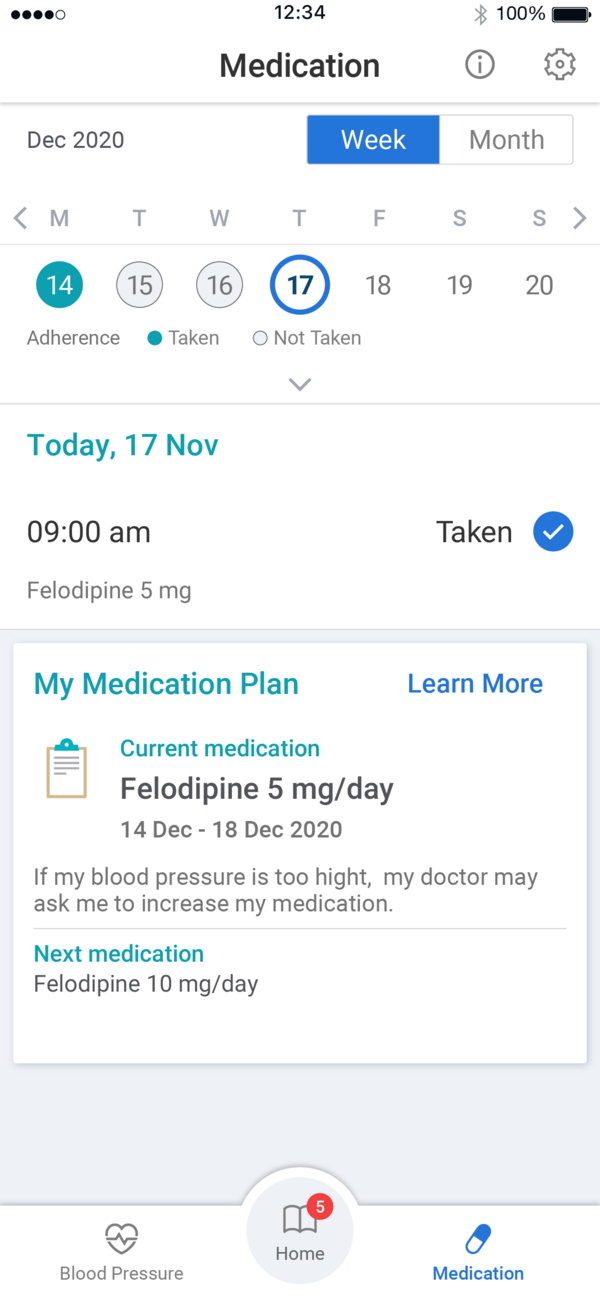Screen dimensions: 600x1299
Task: Select the Week view
Action: [x=373, y=140]
